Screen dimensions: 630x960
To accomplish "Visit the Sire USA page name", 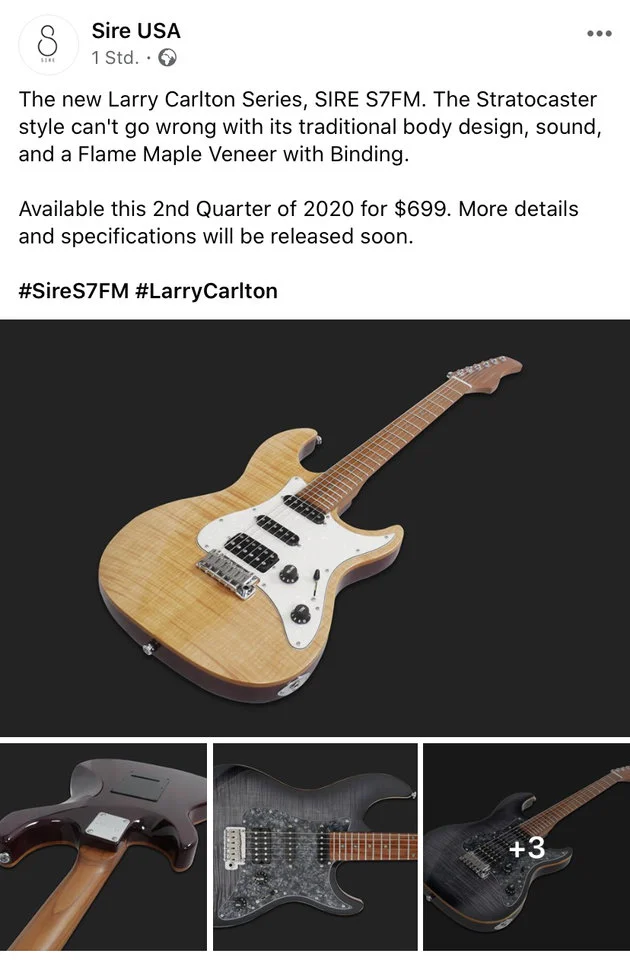I will tap(136, 31).
